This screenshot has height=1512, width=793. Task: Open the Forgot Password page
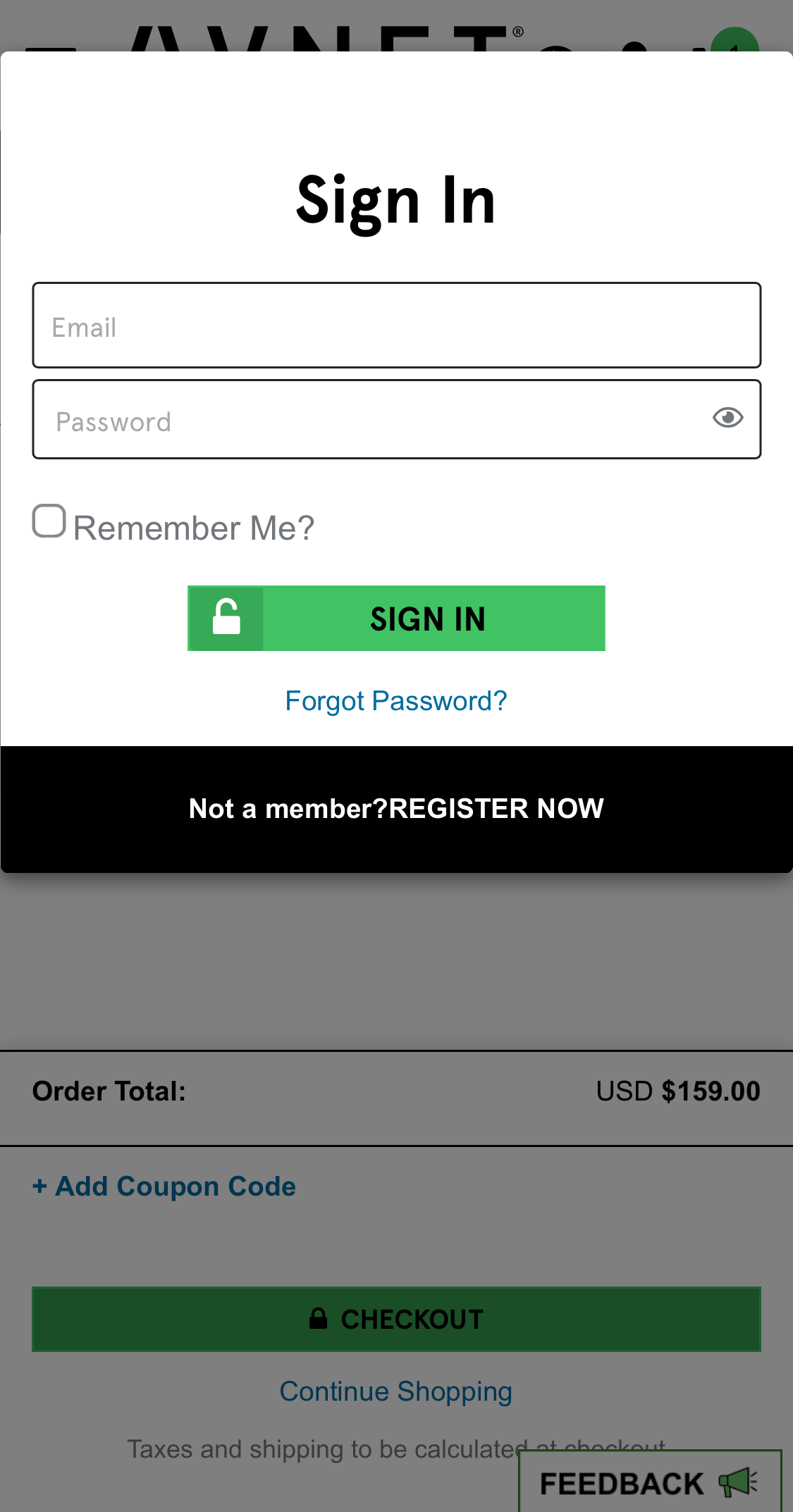click(395, 700)
